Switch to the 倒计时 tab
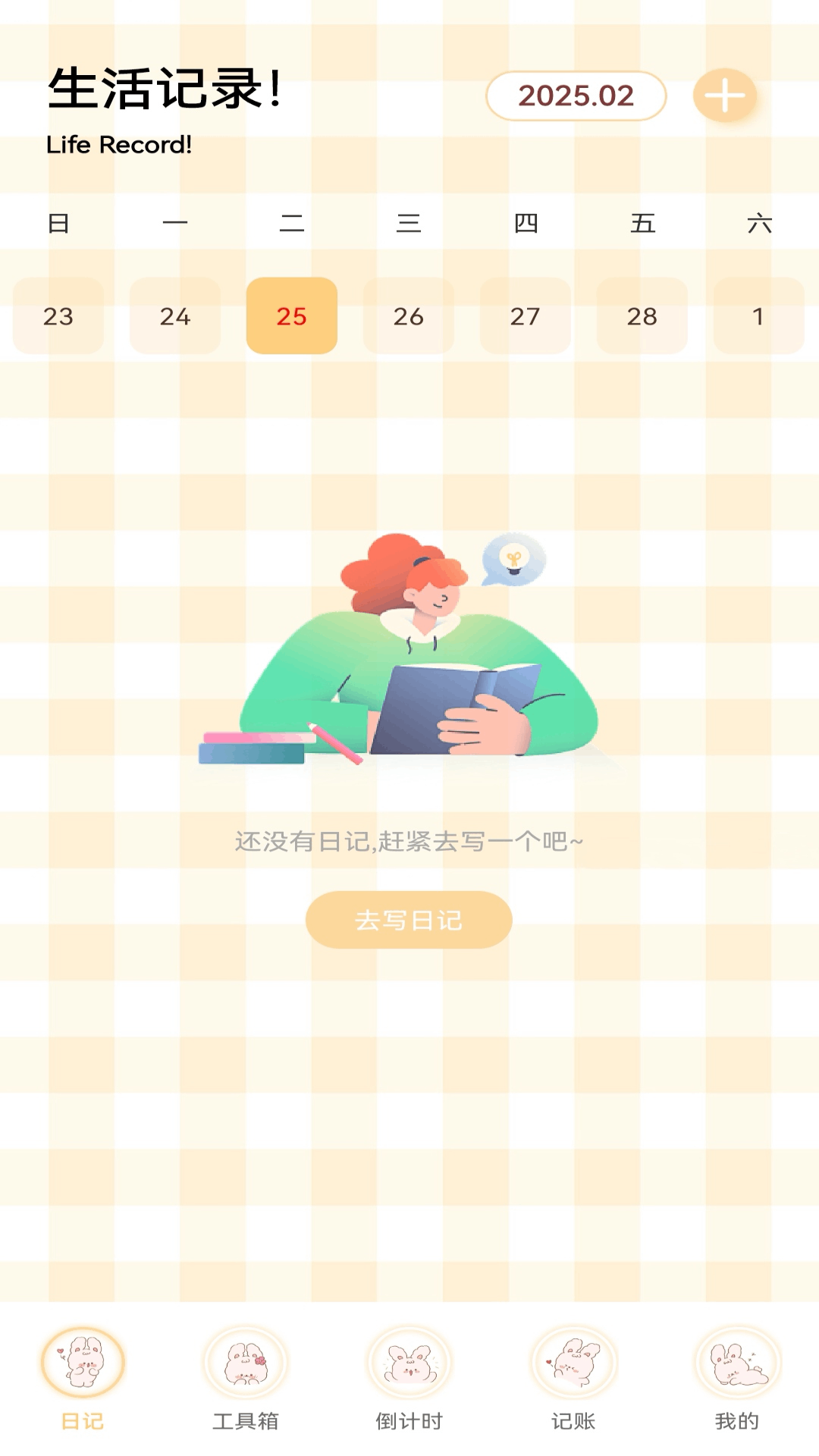The height and width of the screenshot is (1456, 819). [x=409, y=1377]
